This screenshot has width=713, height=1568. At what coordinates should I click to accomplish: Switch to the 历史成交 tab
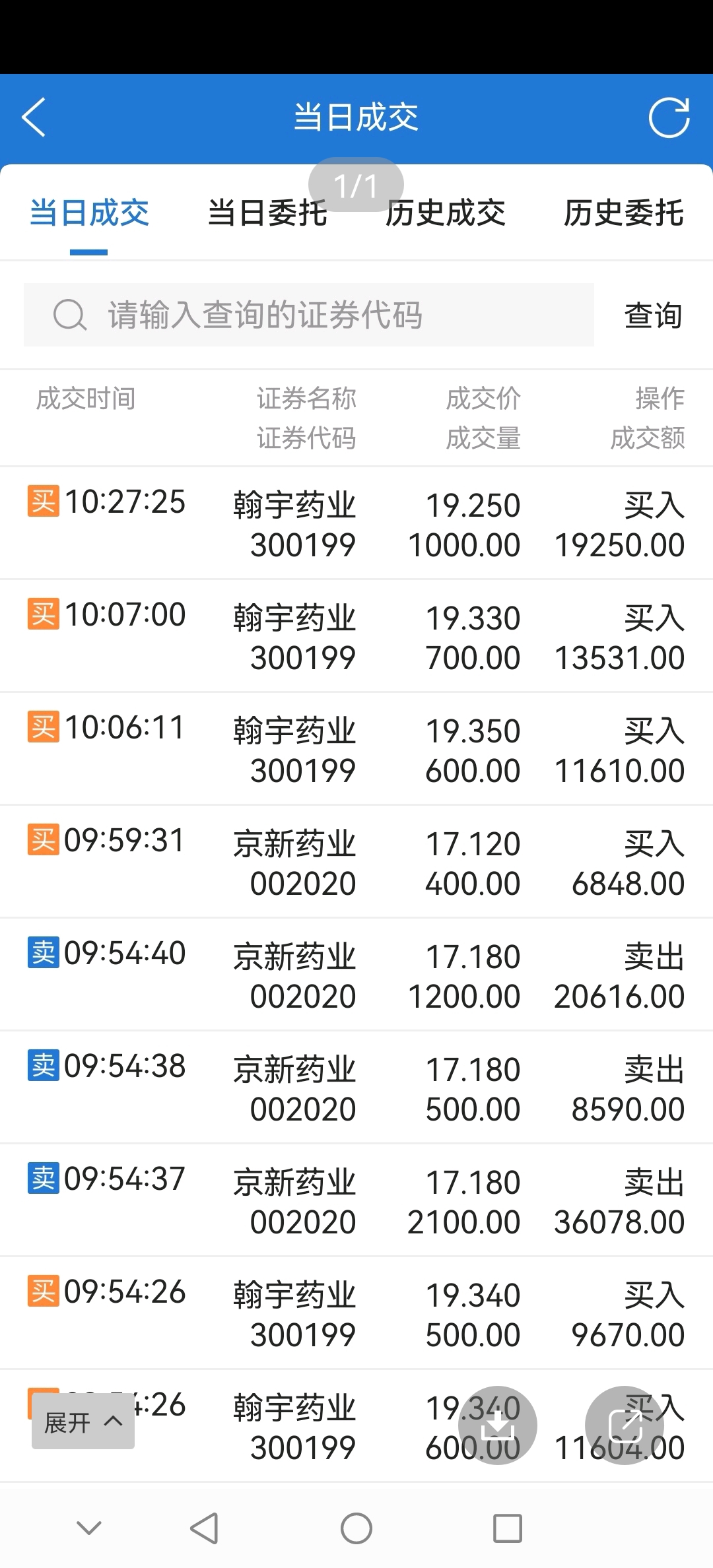click(x=446, y=213)
